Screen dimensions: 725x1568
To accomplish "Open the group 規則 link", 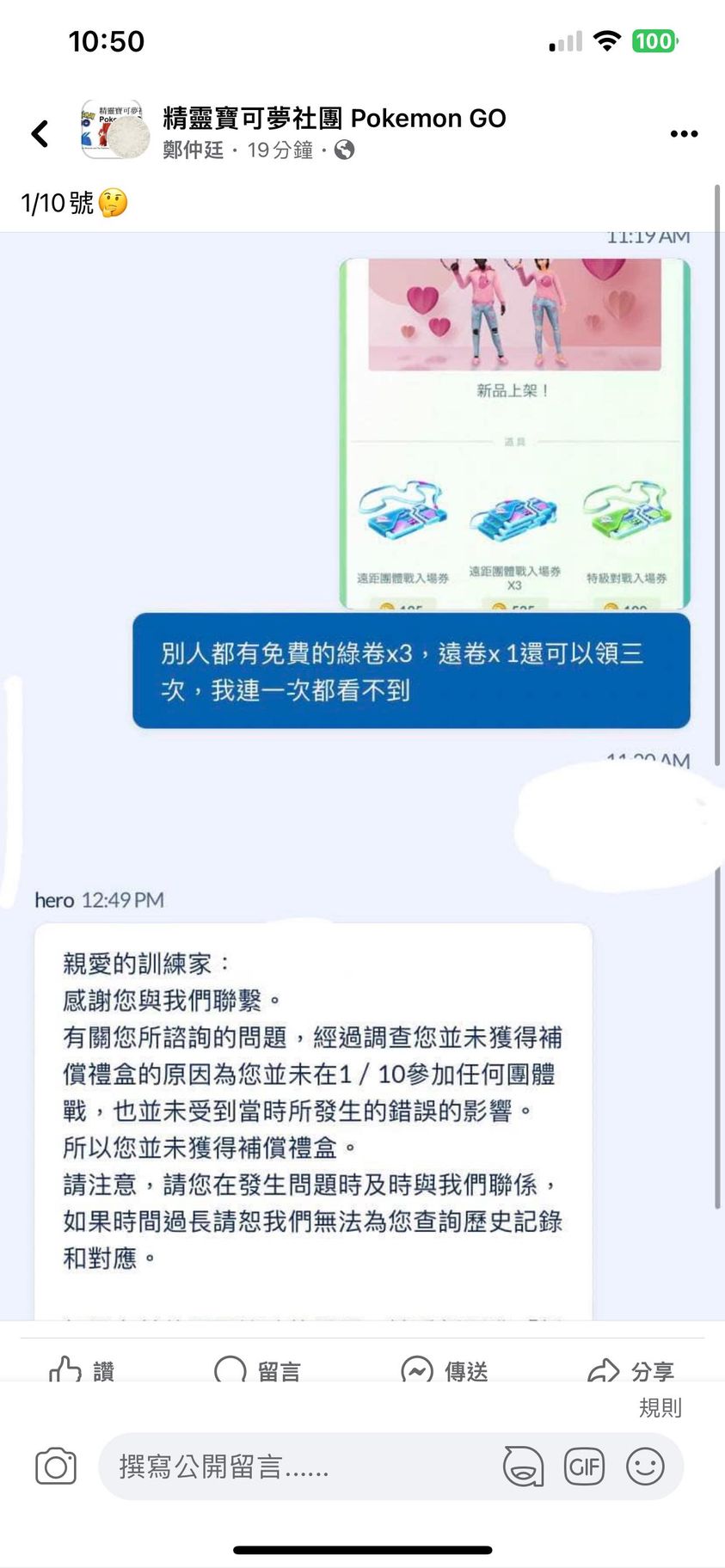I will pos(660,1408).
